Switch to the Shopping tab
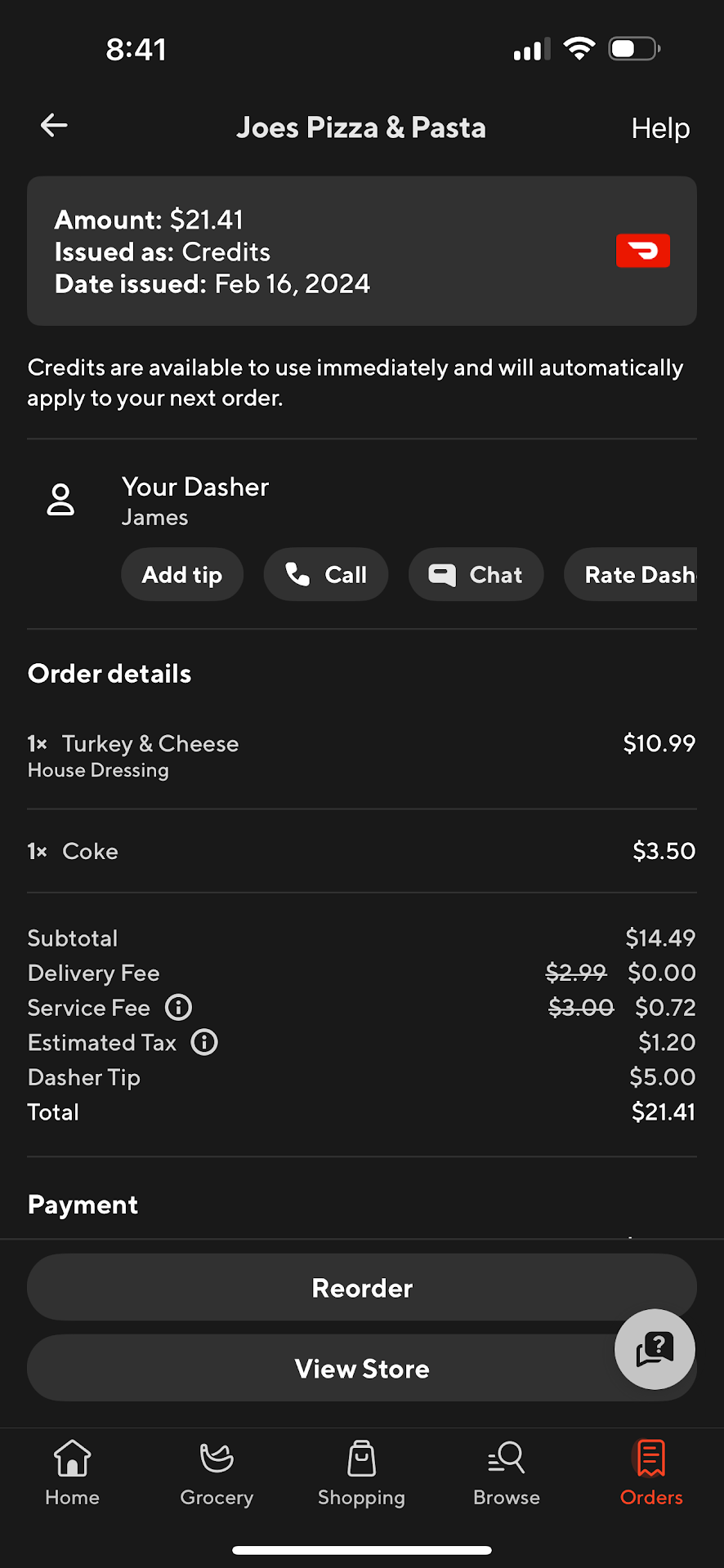 361,1473
